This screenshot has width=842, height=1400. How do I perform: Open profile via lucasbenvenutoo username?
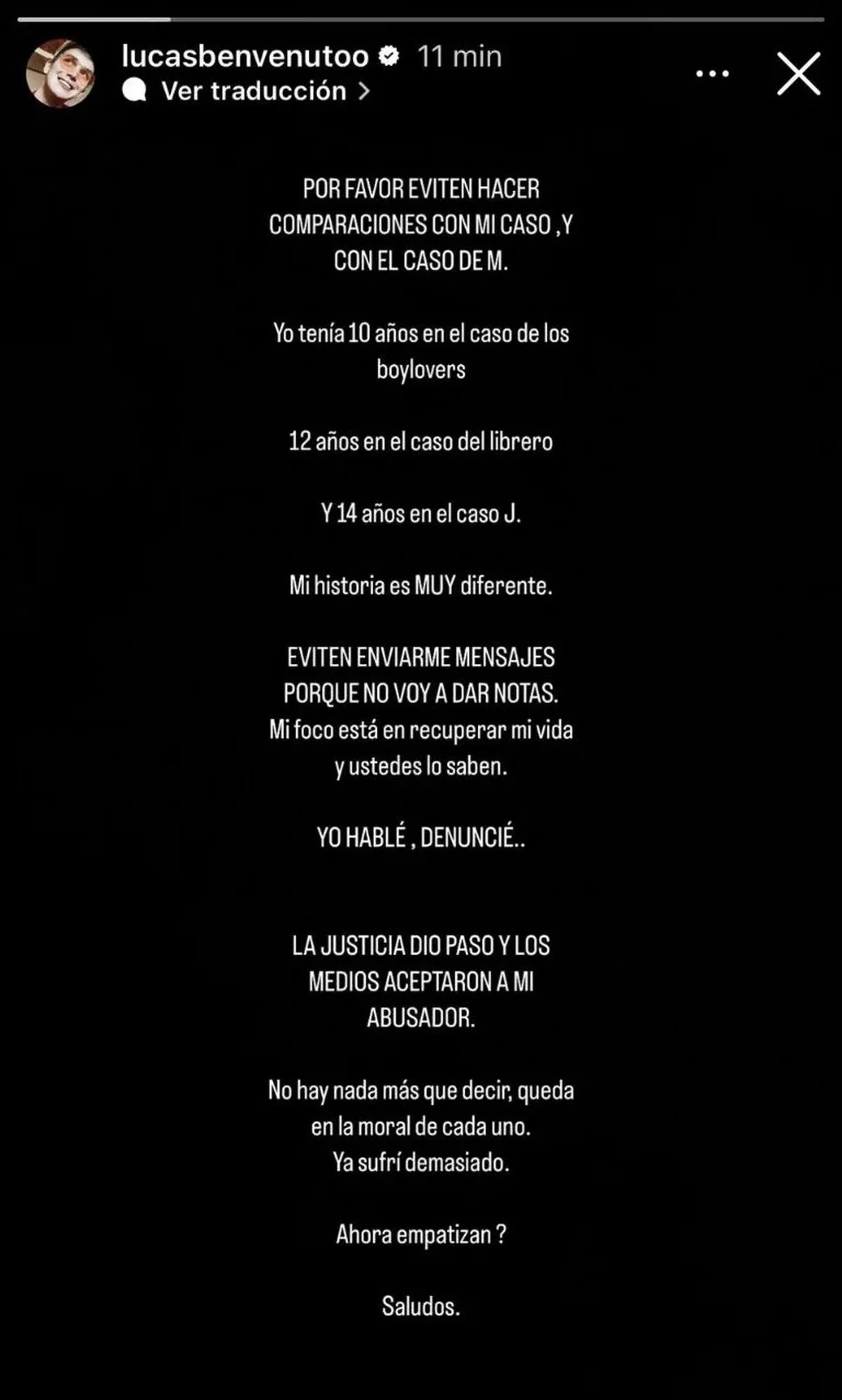coord(245,56)
